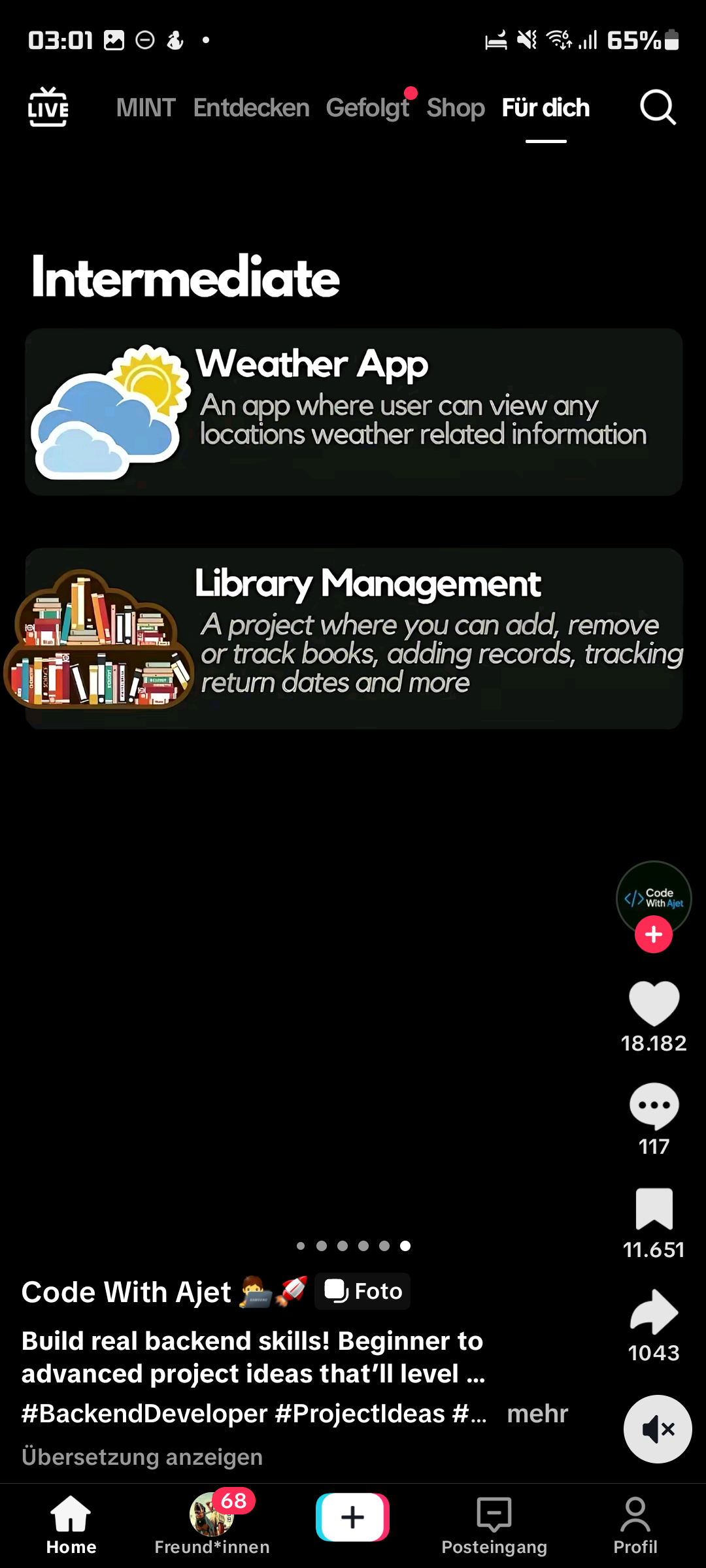Open the Posteingang inbox

[494, 1524]
